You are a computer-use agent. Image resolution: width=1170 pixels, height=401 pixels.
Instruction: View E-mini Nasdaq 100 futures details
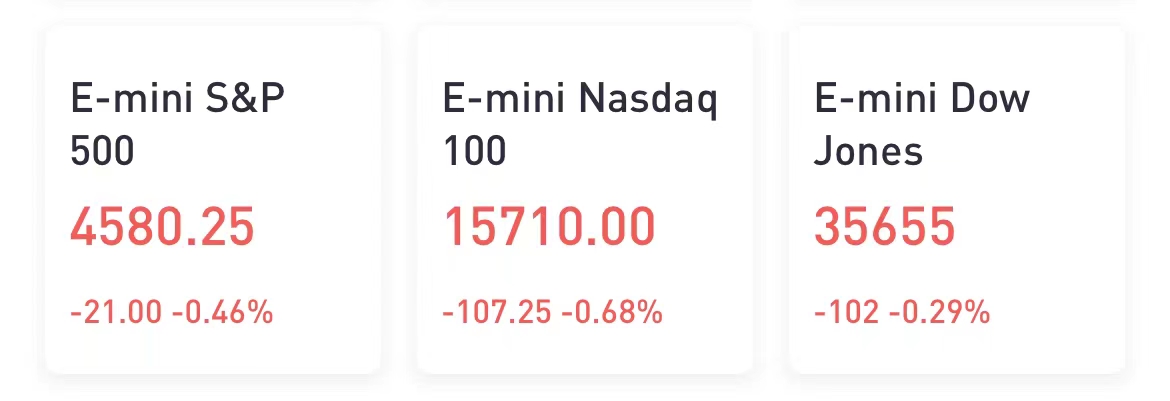coord(585,200)
